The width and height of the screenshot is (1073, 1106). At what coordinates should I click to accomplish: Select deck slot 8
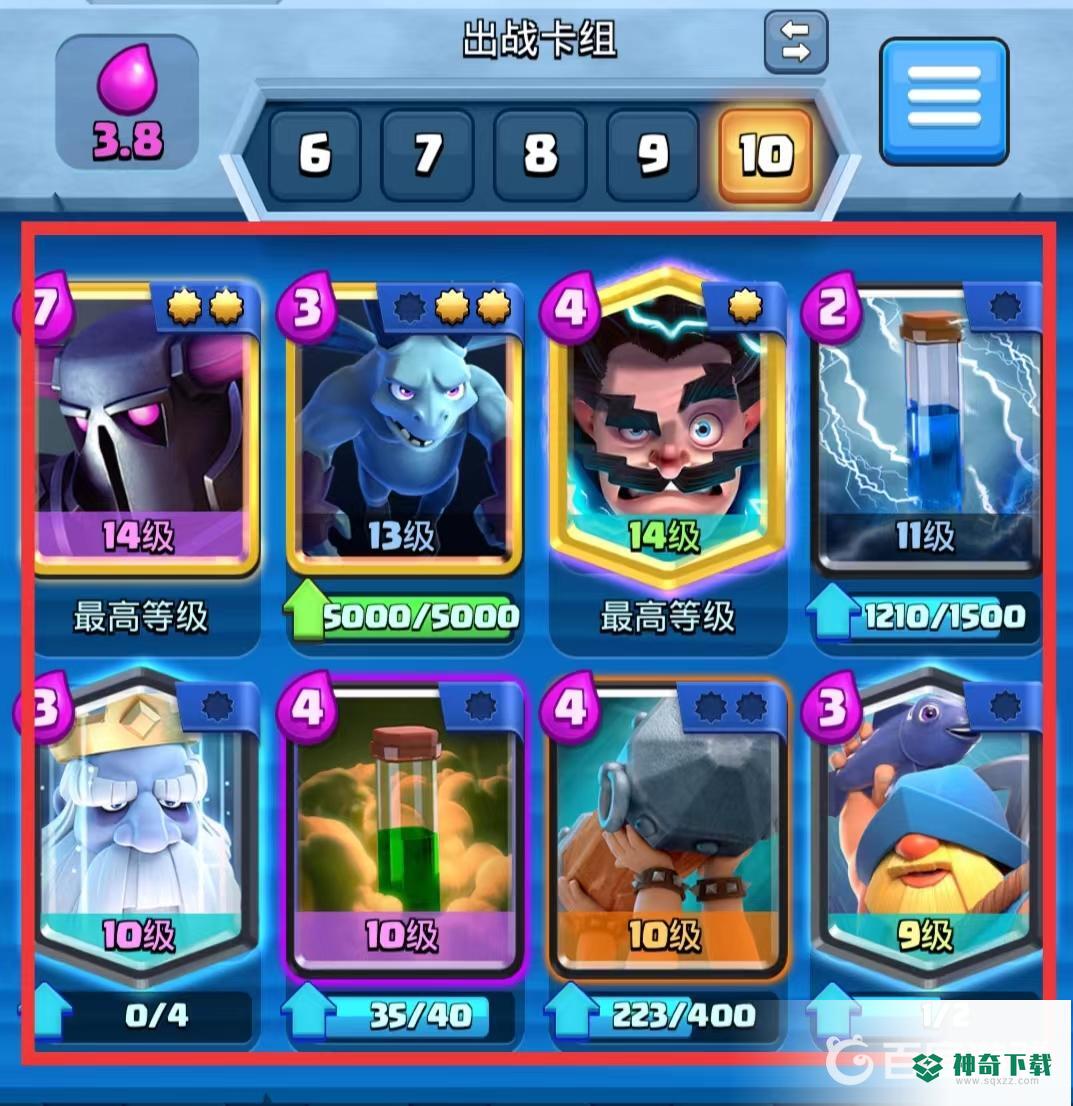coord(540,155)
